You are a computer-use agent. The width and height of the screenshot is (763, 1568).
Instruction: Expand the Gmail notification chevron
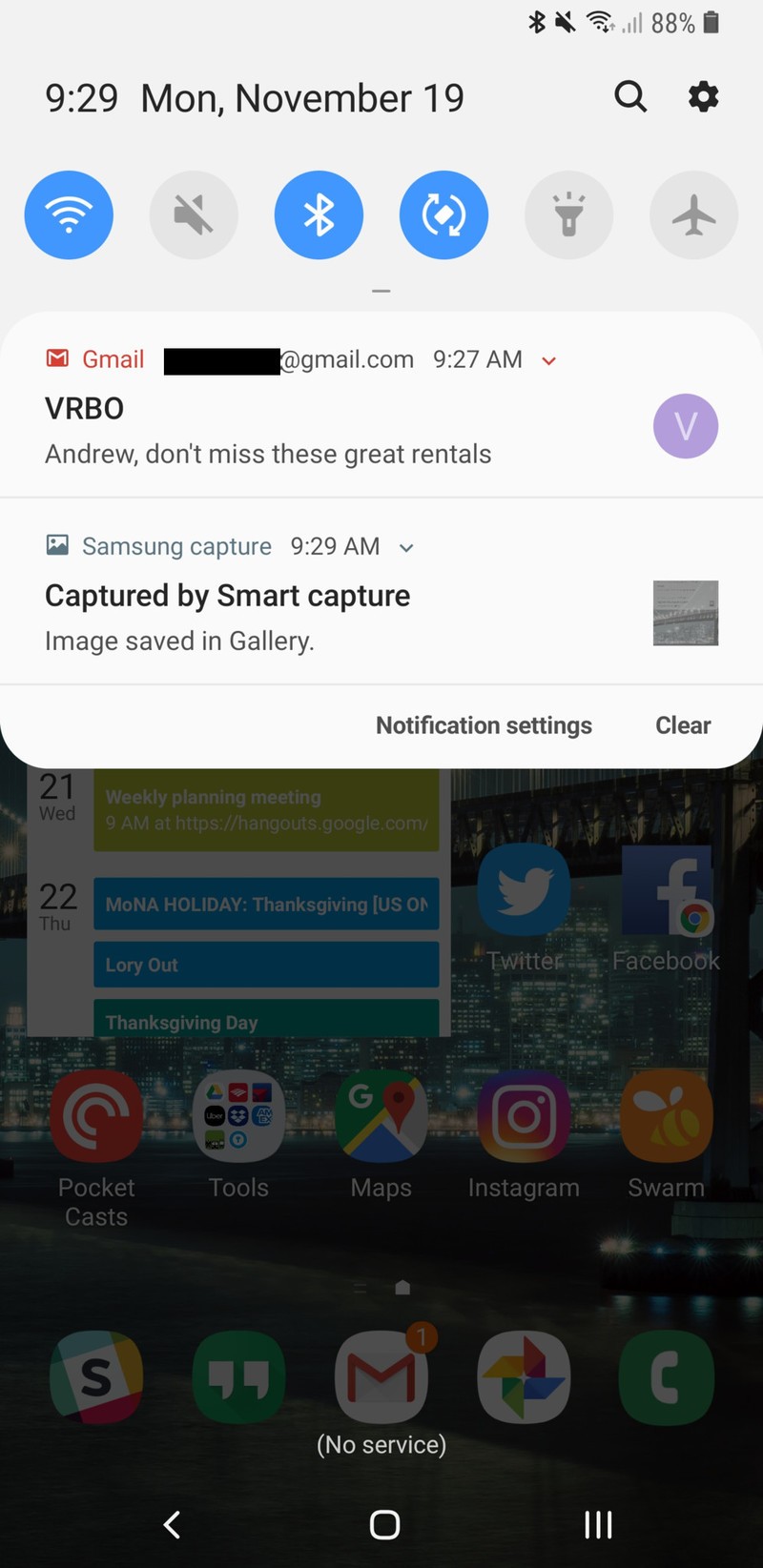point(548,361)
